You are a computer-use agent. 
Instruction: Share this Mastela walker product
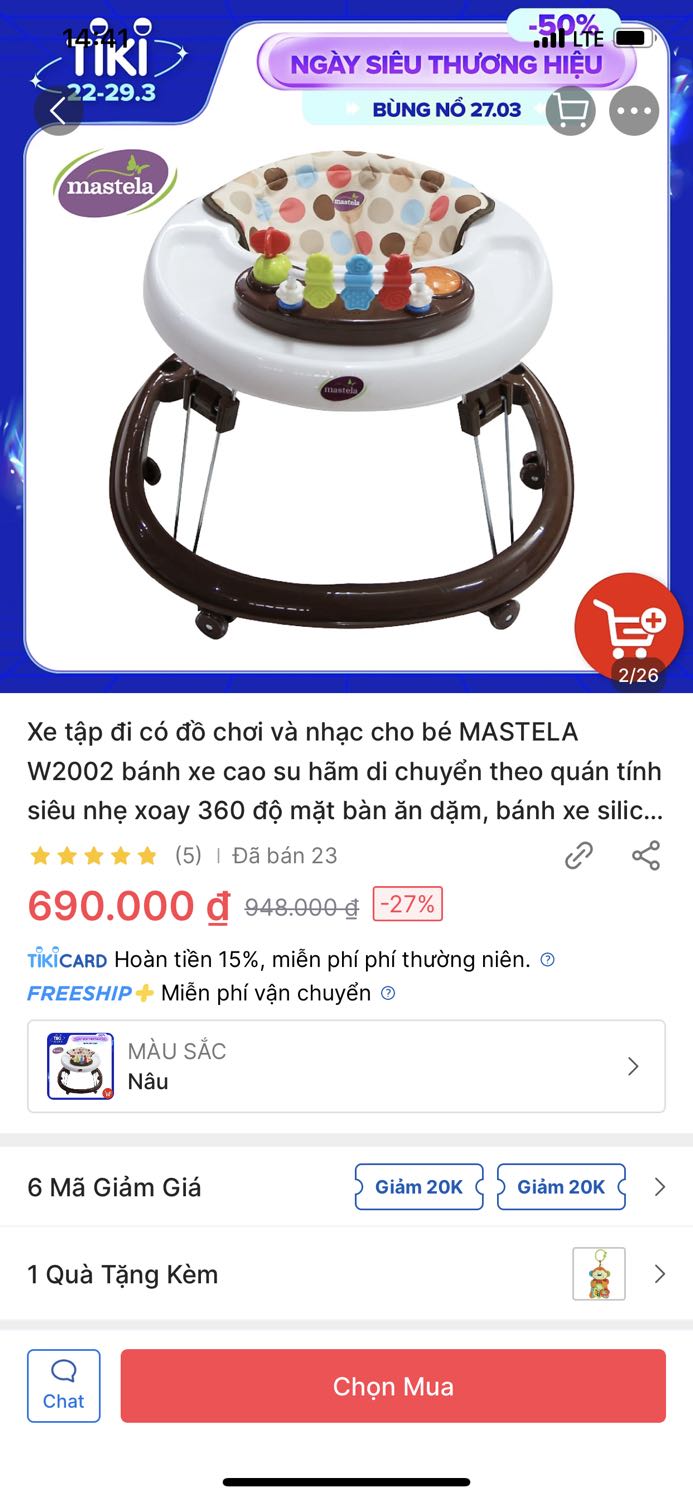coord(646,856)
